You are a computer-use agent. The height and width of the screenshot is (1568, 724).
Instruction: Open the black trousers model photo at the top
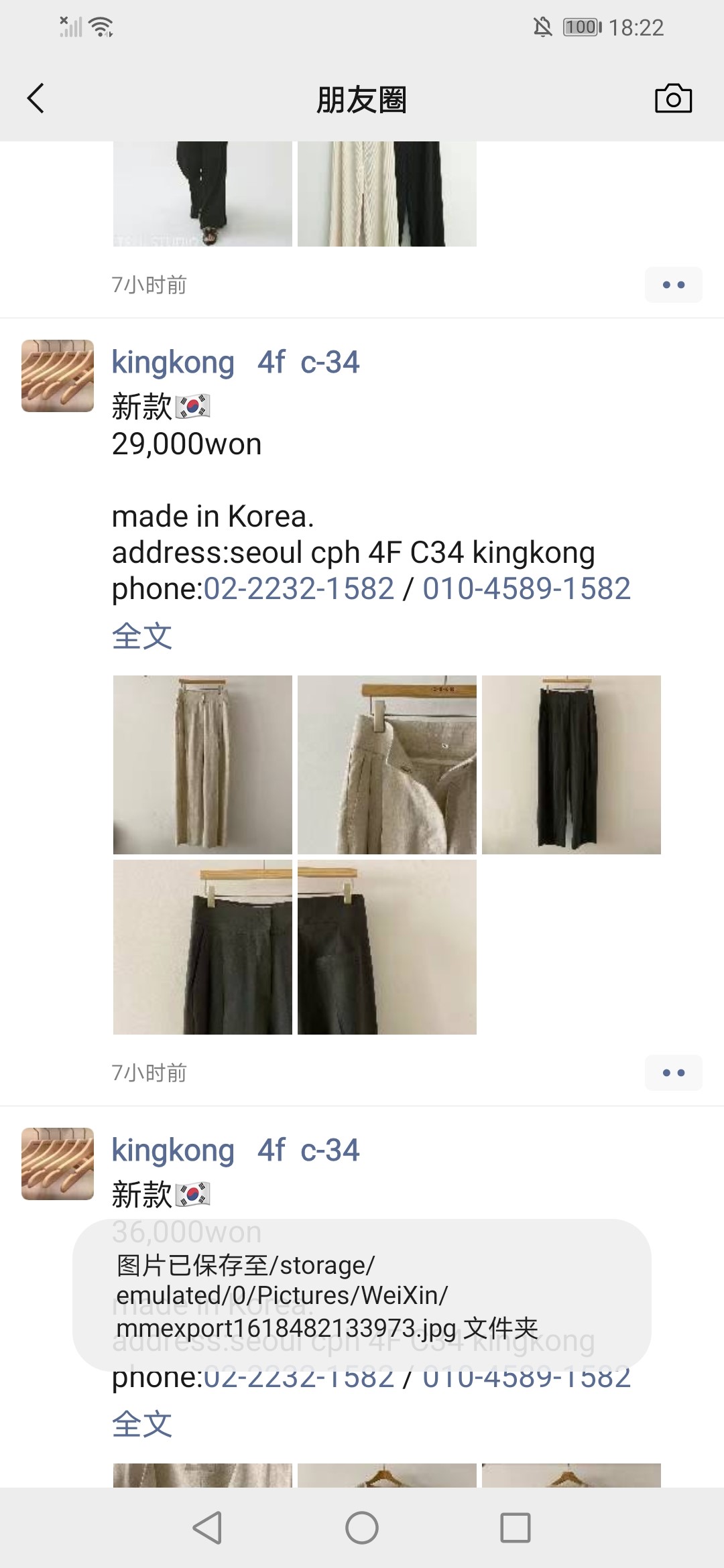[x=202, y=194]
